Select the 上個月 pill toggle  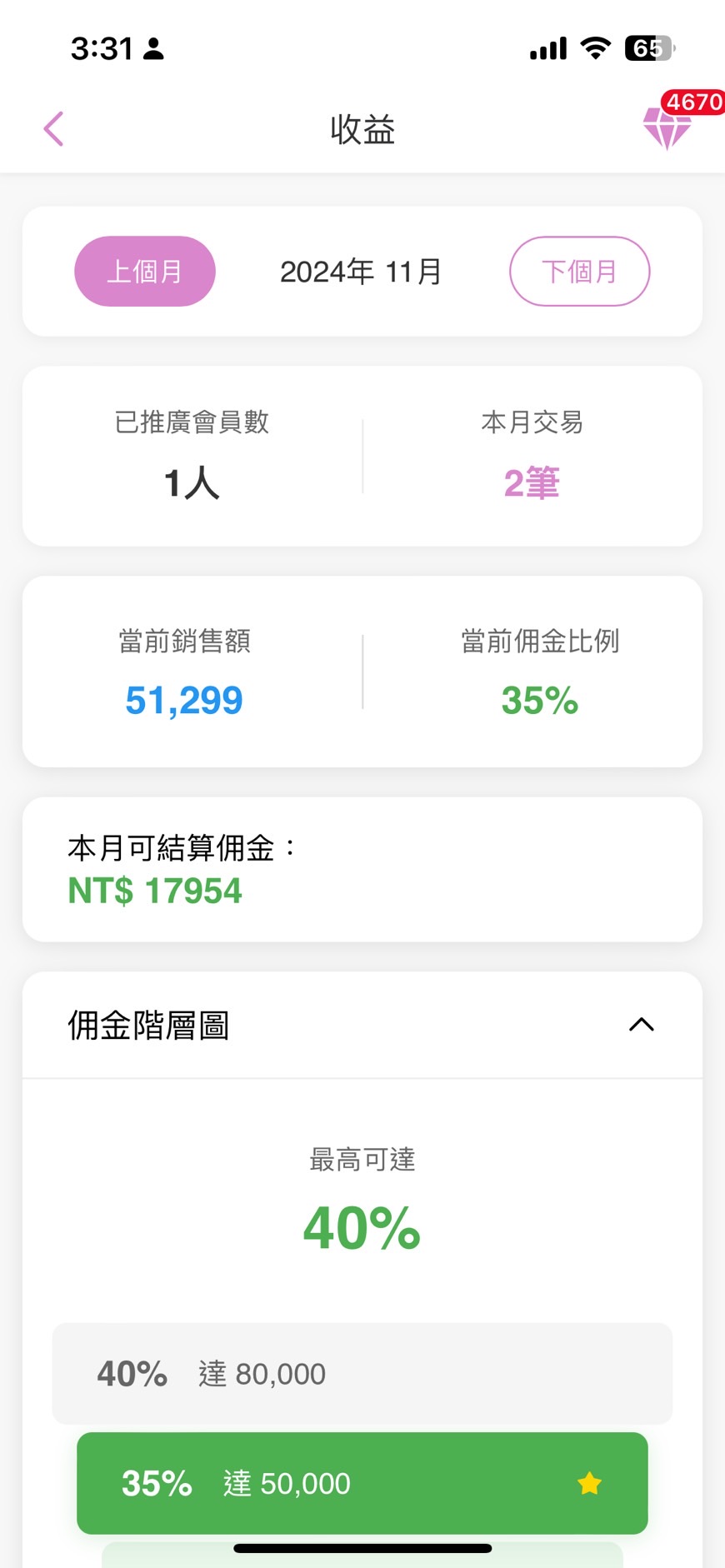point(145,271)
